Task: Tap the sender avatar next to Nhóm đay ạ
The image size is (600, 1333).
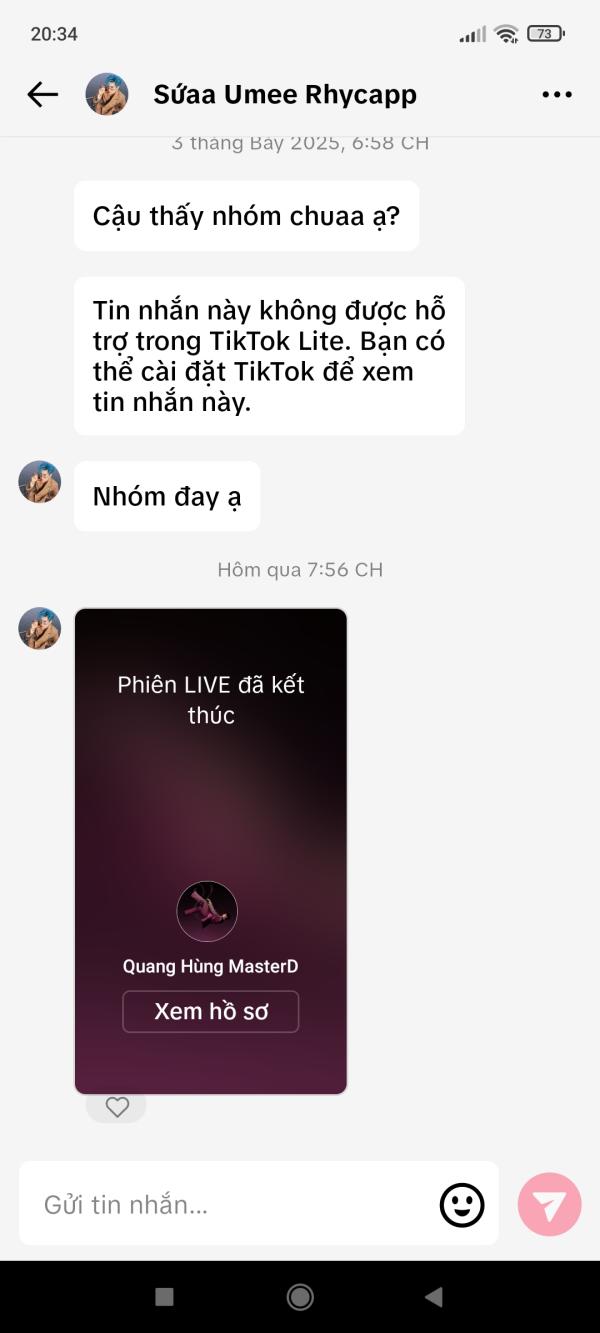Action: coord(40,482)
